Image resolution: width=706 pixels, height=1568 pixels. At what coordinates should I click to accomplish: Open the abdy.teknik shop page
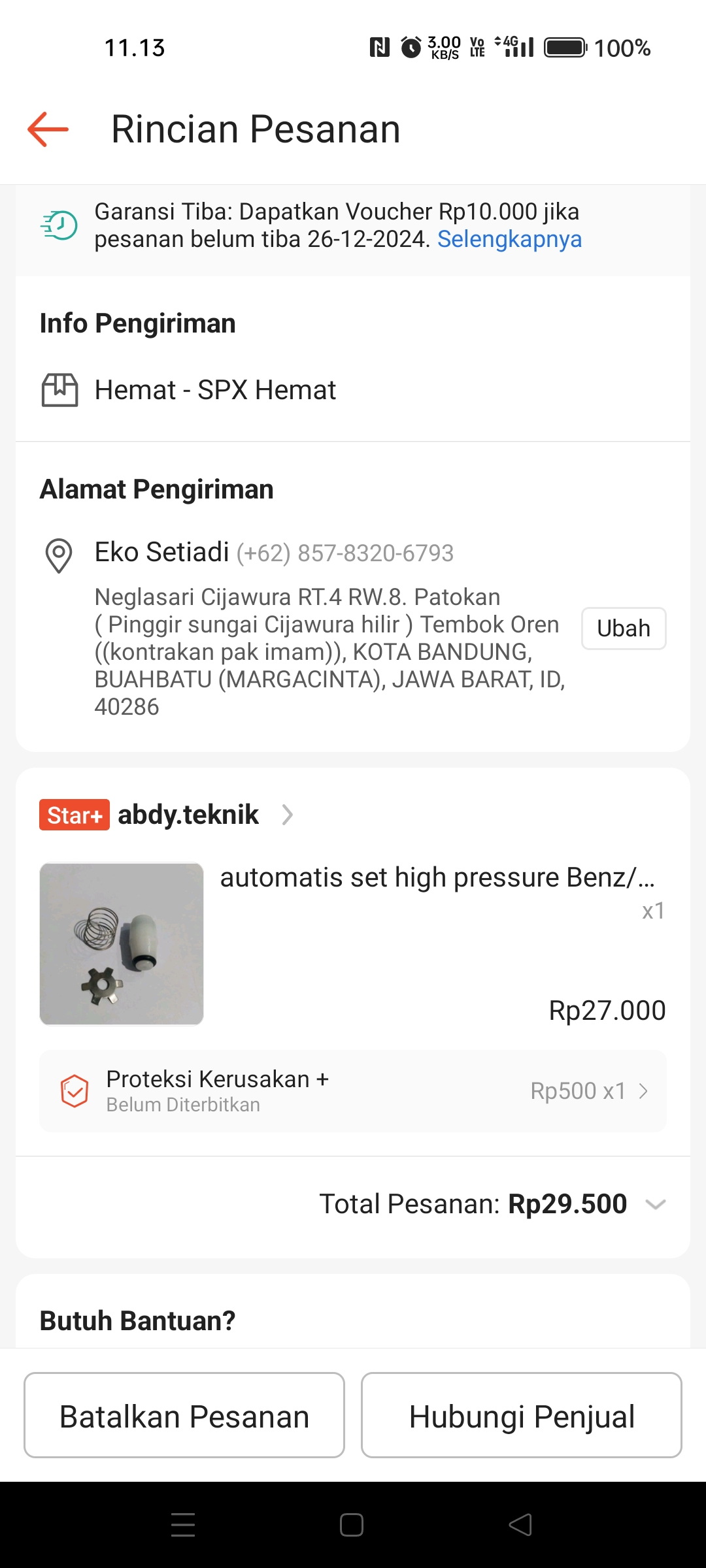(188, 815)
